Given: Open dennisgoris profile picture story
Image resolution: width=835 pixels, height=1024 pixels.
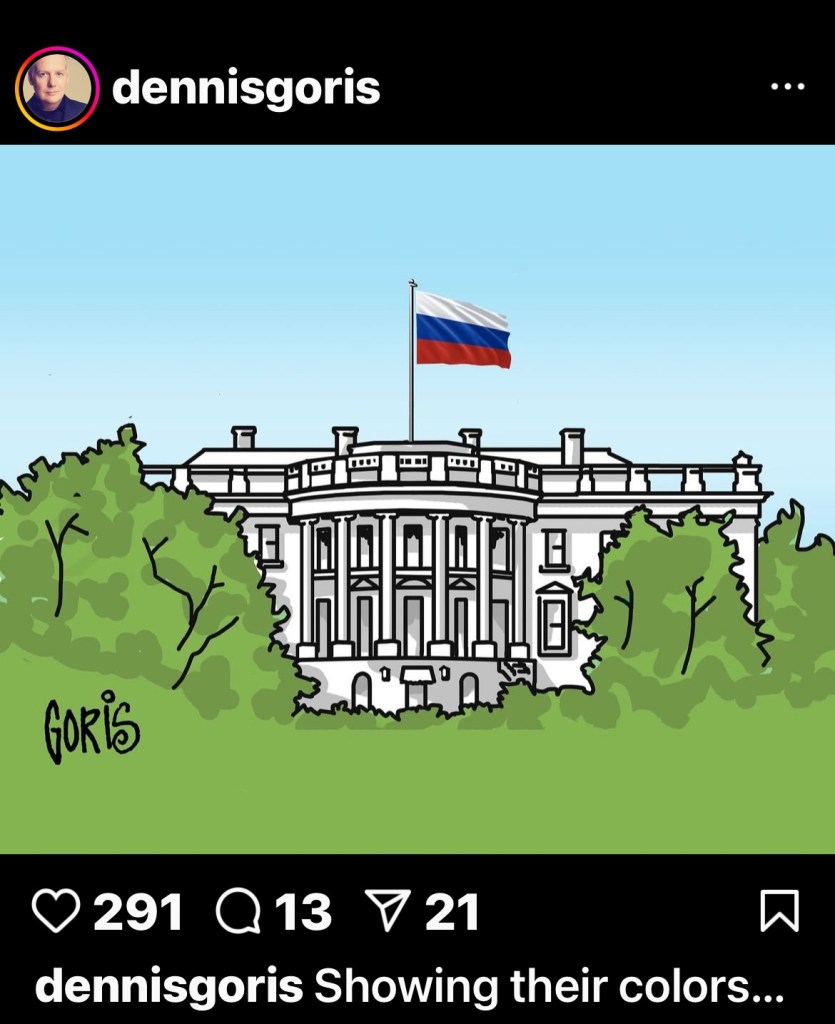Looking at the screenshot, I should (57, 89).
